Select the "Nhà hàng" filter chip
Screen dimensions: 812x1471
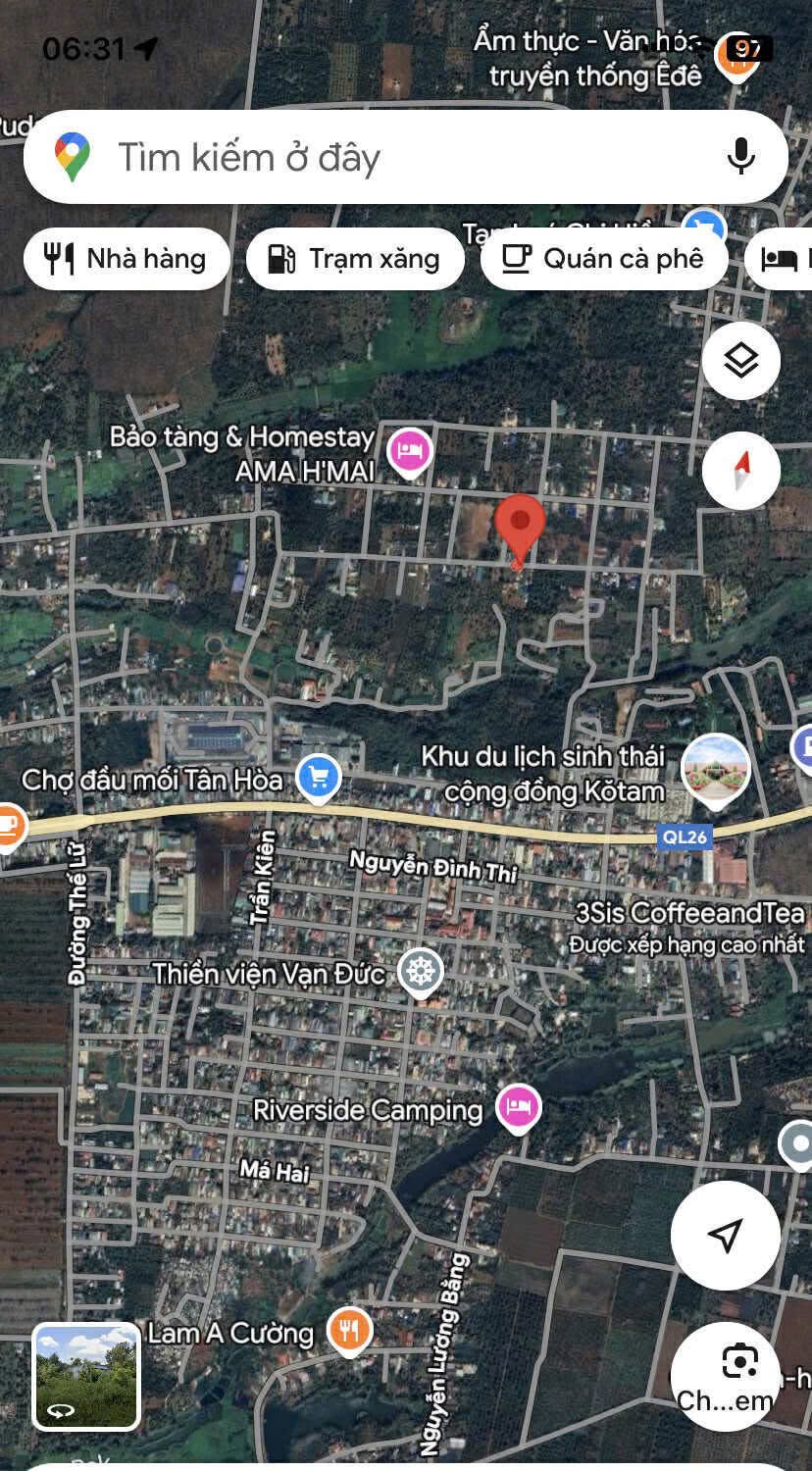[x=127, y=259]
